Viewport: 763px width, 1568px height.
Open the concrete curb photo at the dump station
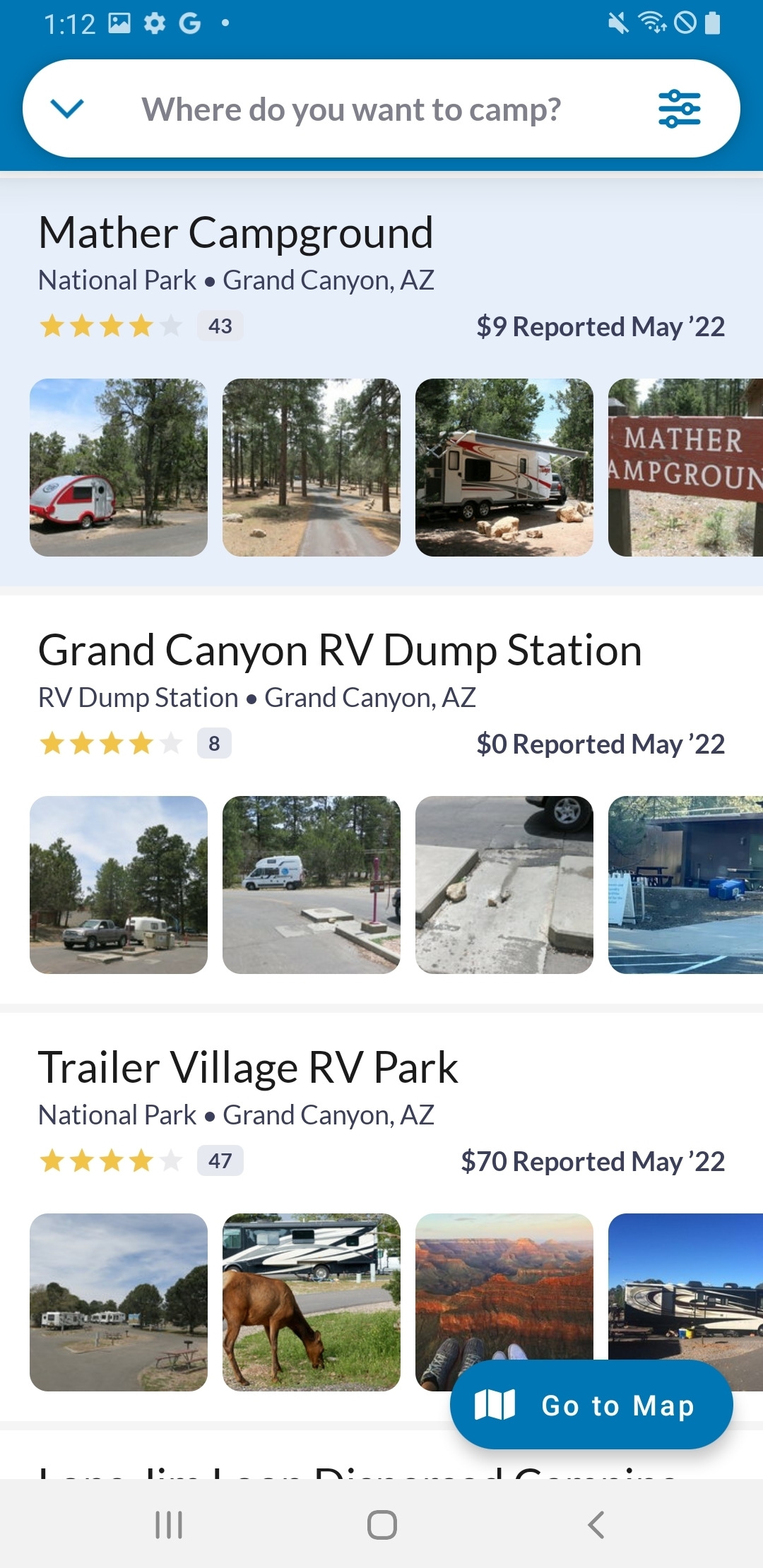click(x=504, y=885)
